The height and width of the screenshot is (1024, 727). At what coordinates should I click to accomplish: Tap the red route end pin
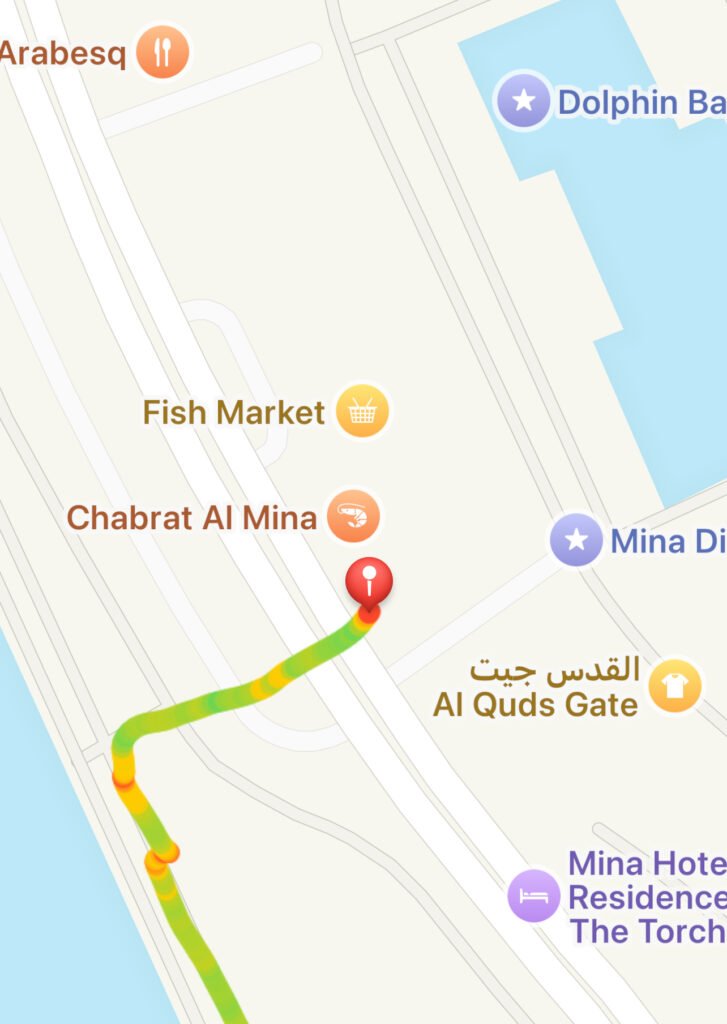pos(369,579)
